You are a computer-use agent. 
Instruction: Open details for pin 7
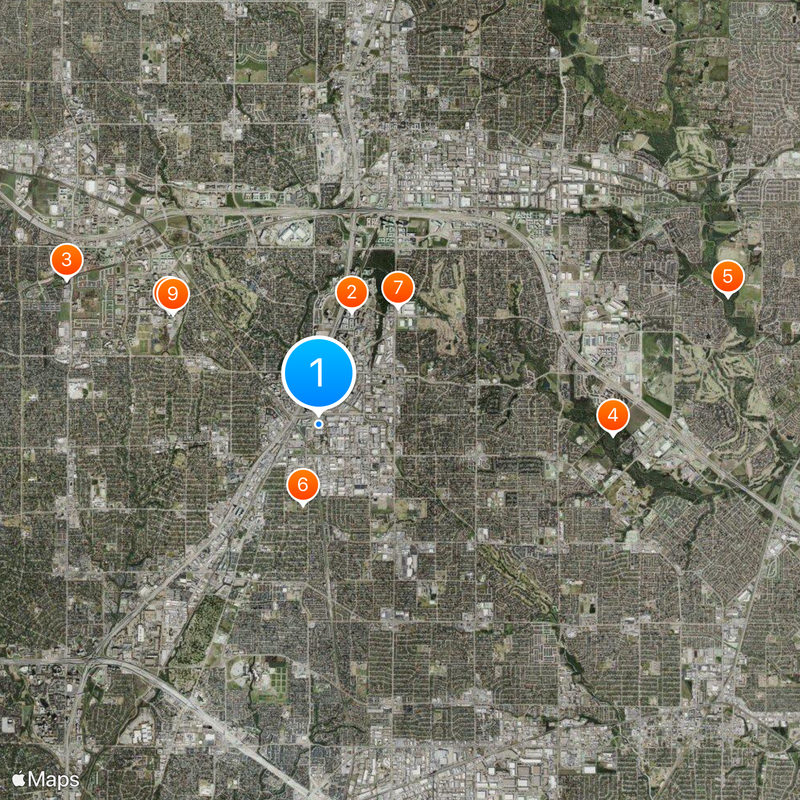click(398, 288)
